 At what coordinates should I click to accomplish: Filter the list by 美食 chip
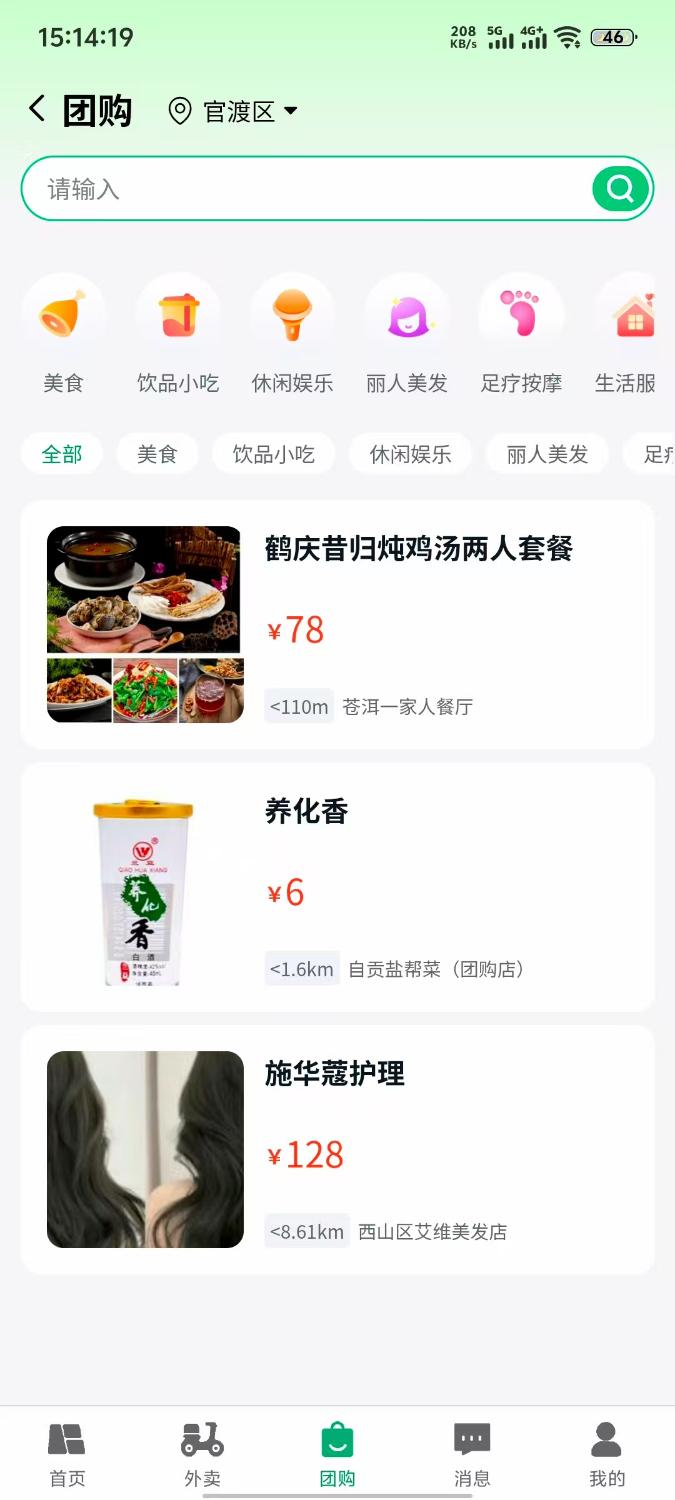(x=157, y=454)
